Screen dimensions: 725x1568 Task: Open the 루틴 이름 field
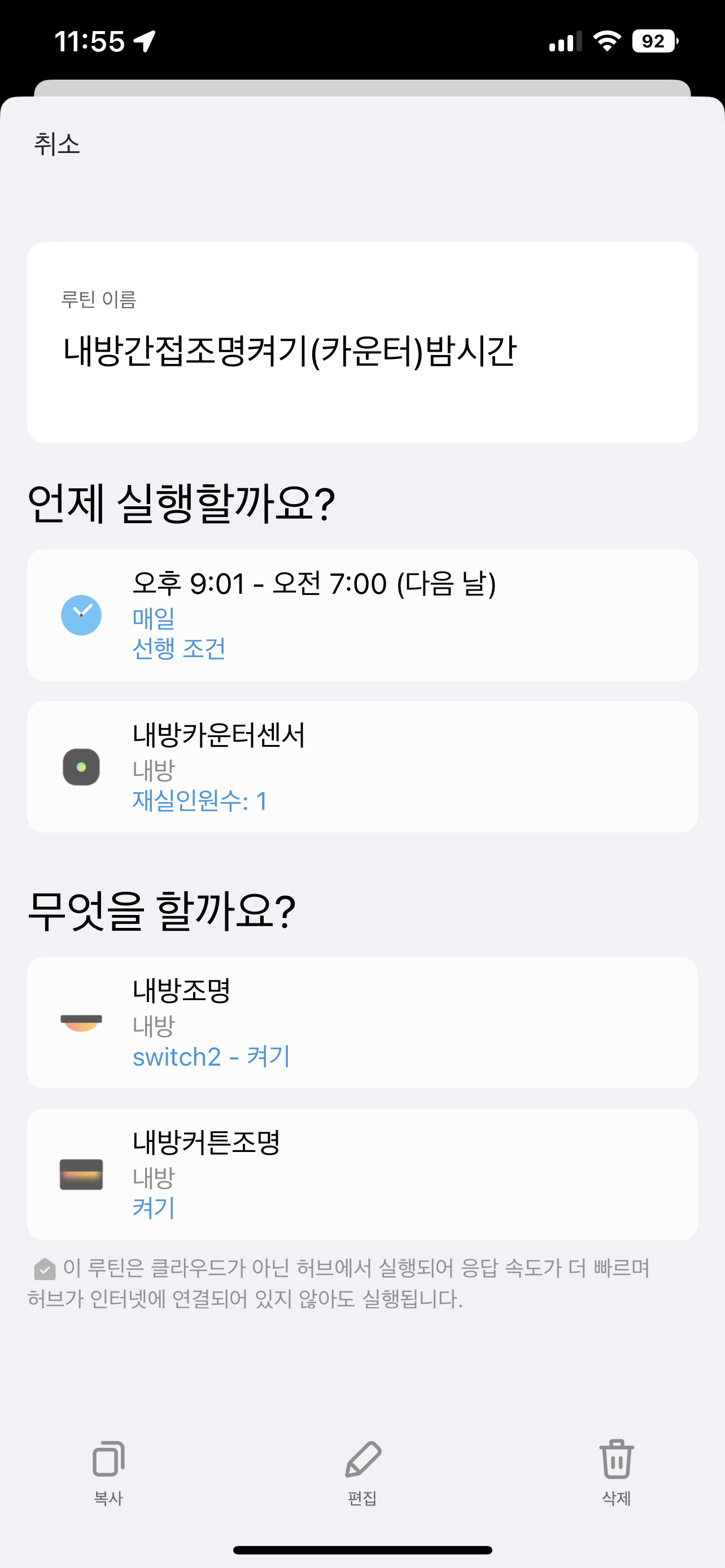(362, 342)
